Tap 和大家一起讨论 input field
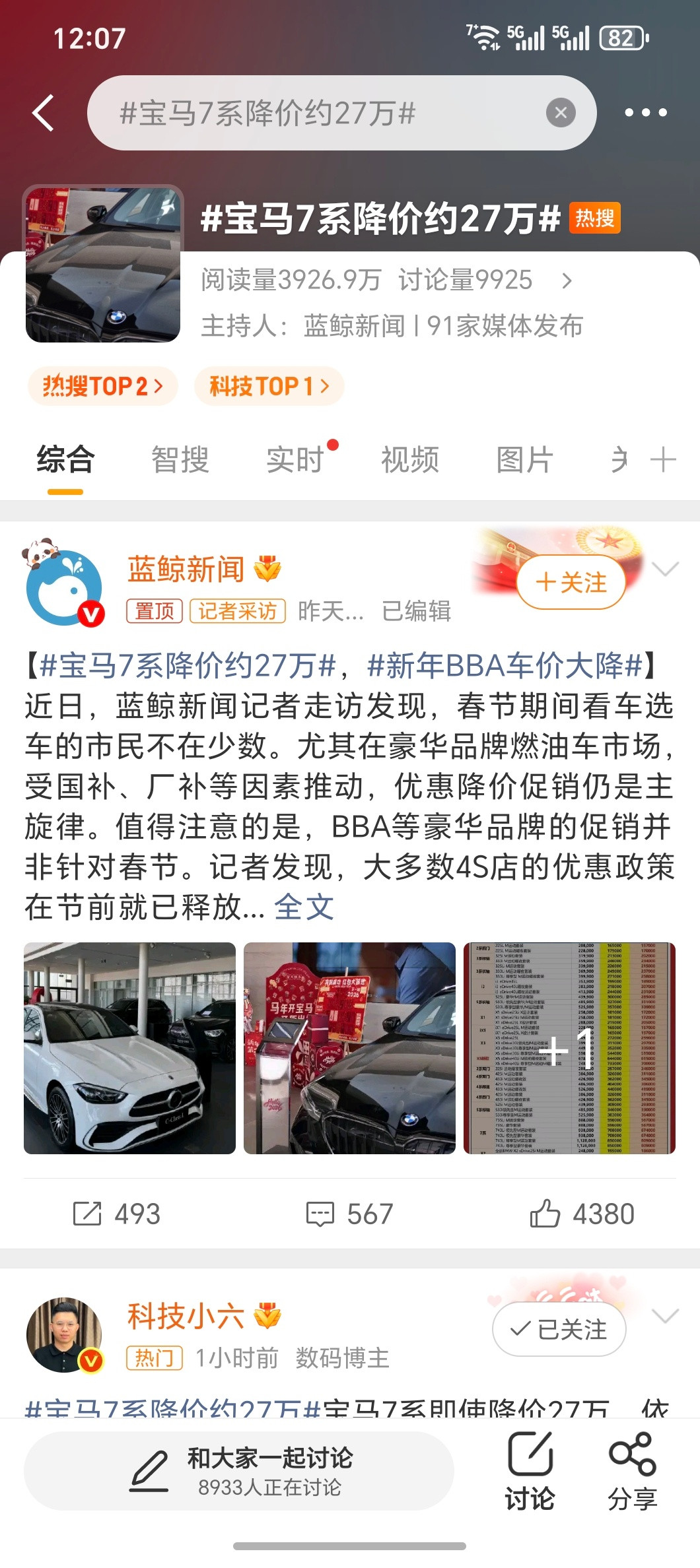 pyautogui.click(x=264, y=1470)
